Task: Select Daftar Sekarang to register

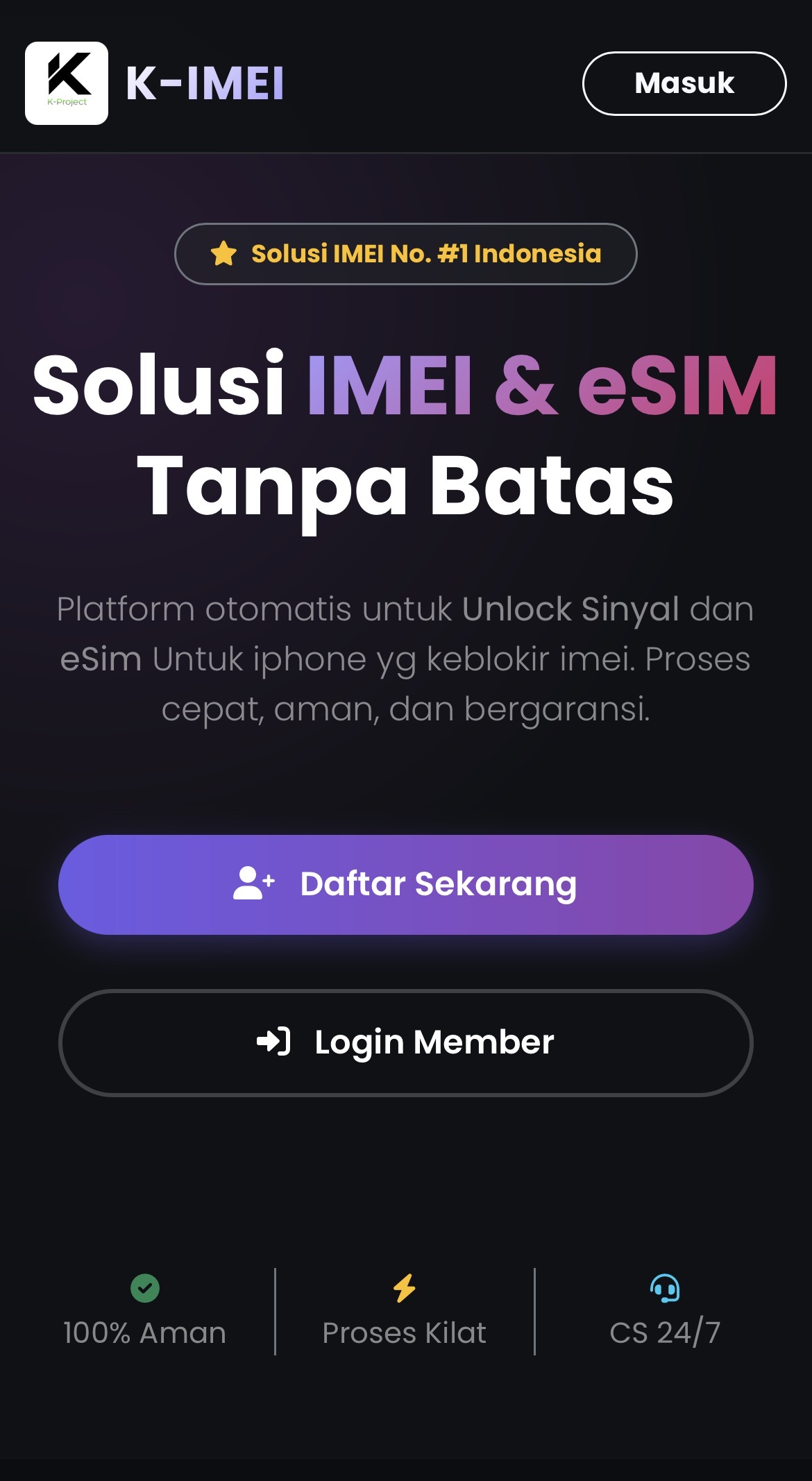Action: [x=406, y=884]
